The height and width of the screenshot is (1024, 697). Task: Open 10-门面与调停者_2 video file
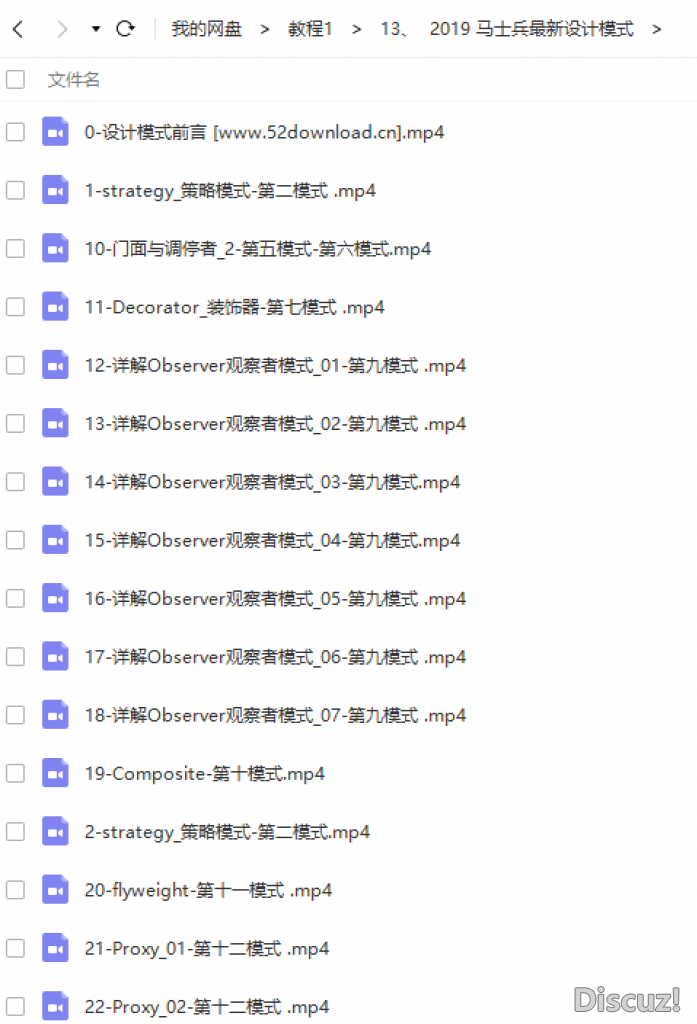[x=257, y=249]
